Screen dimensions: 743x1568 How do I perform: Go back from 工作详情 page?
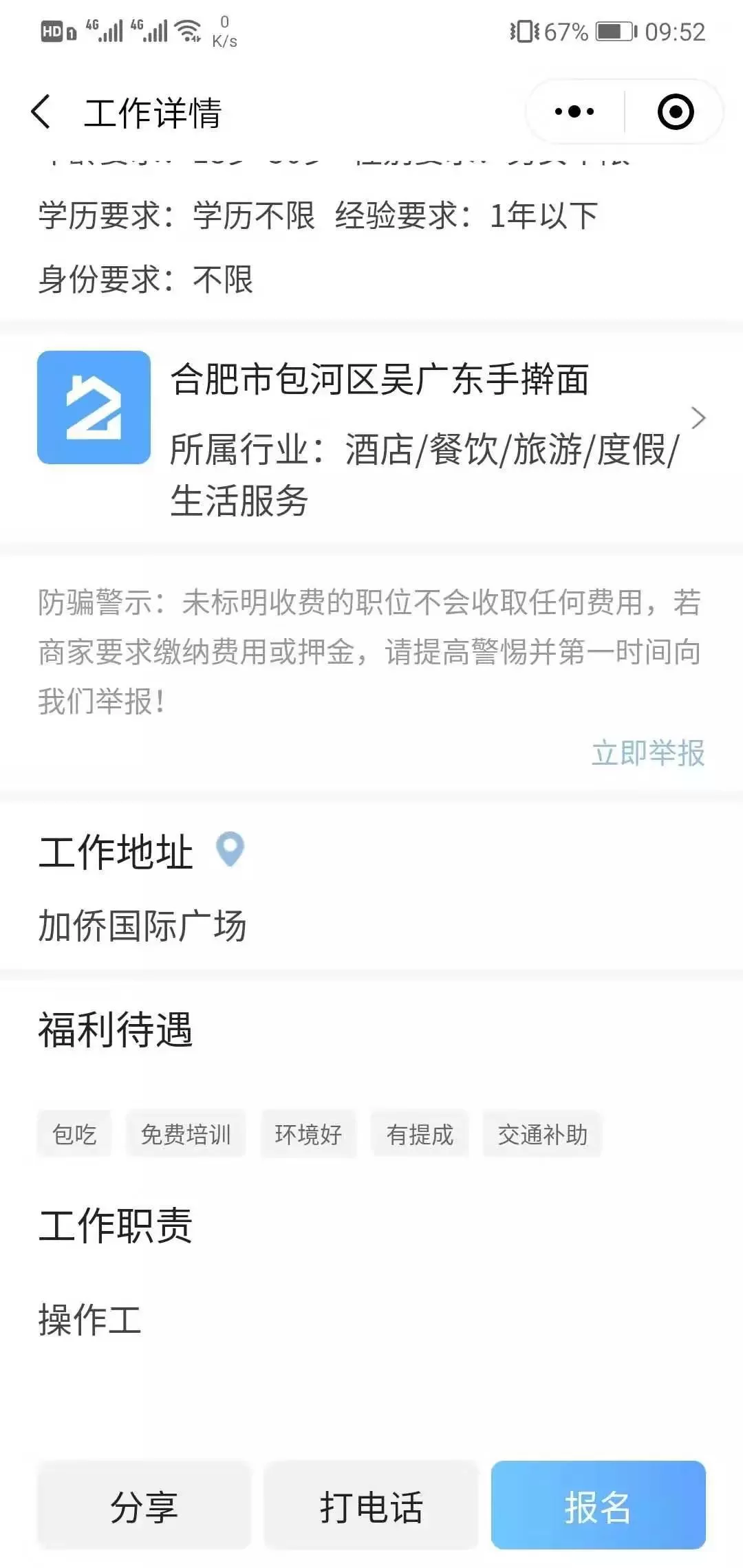[x=41, y=112]
